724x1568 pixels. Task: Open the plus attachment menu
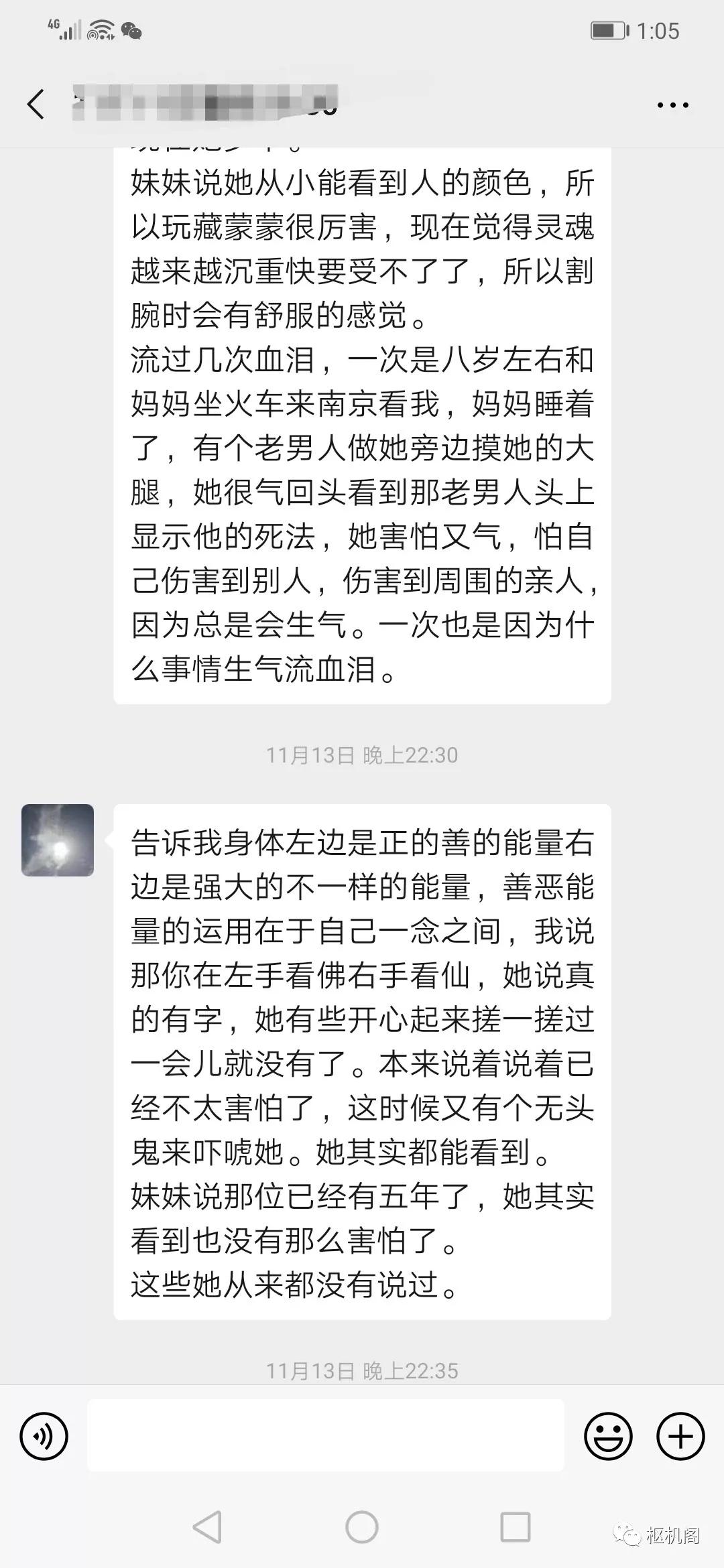680,1436
